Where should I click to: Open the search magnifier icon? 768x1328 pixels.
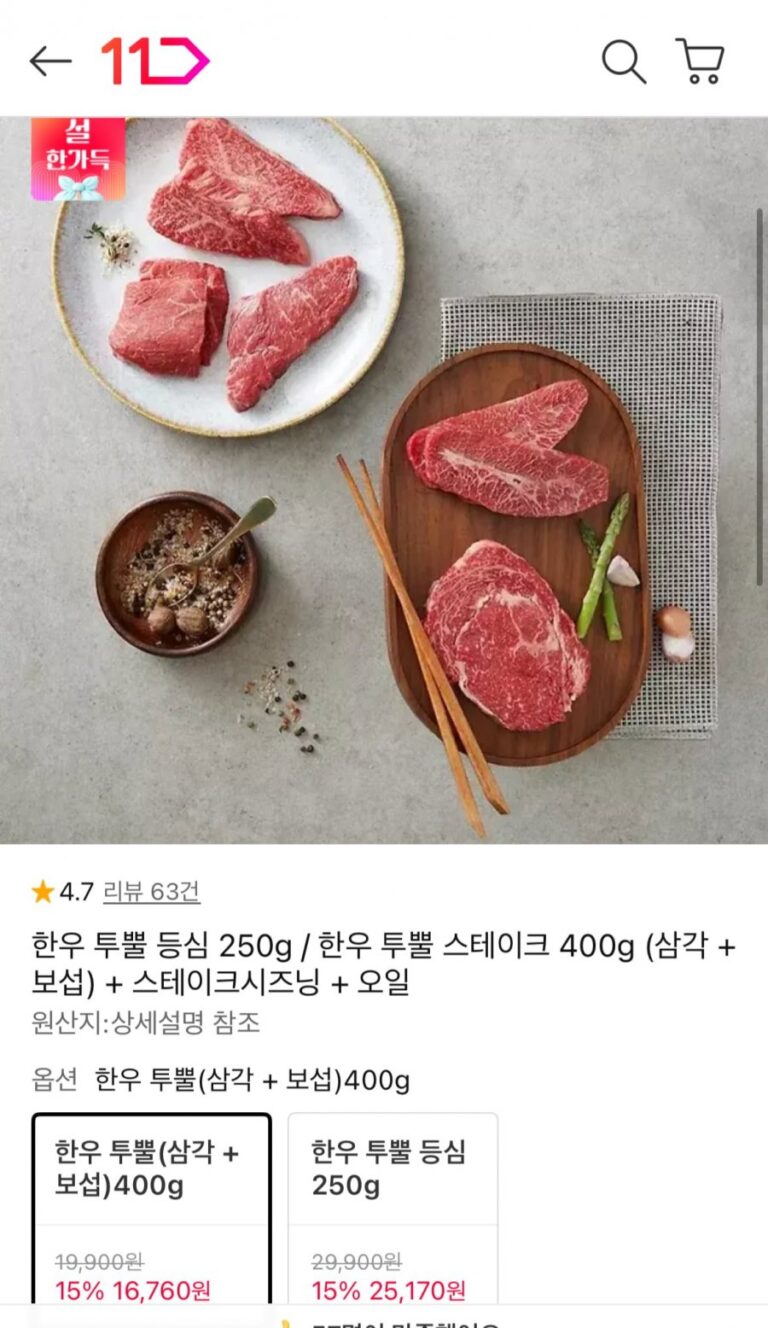click(x=623, y=61)
